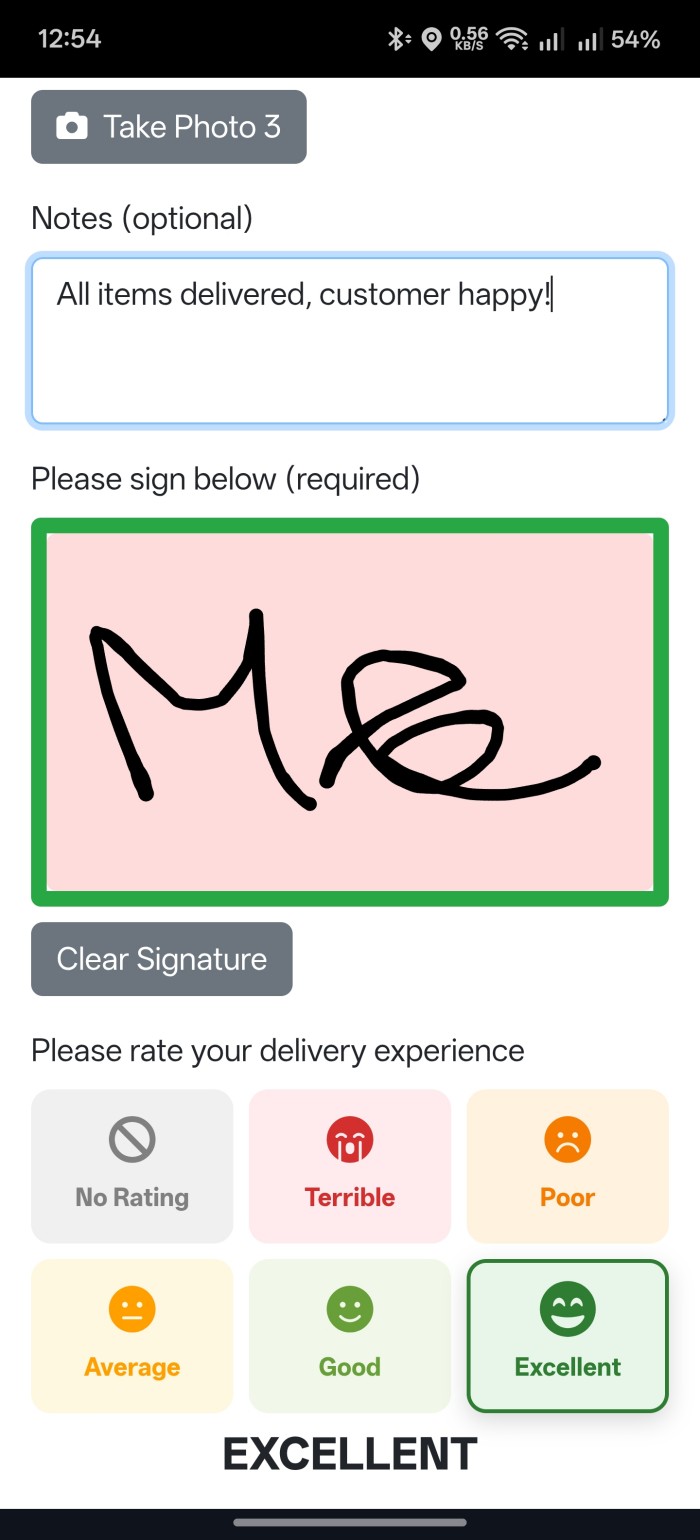The height and width of the screenshot is (1540, 700).
Task: Edit the Notes text field
Action: click(x=349, y=342)
